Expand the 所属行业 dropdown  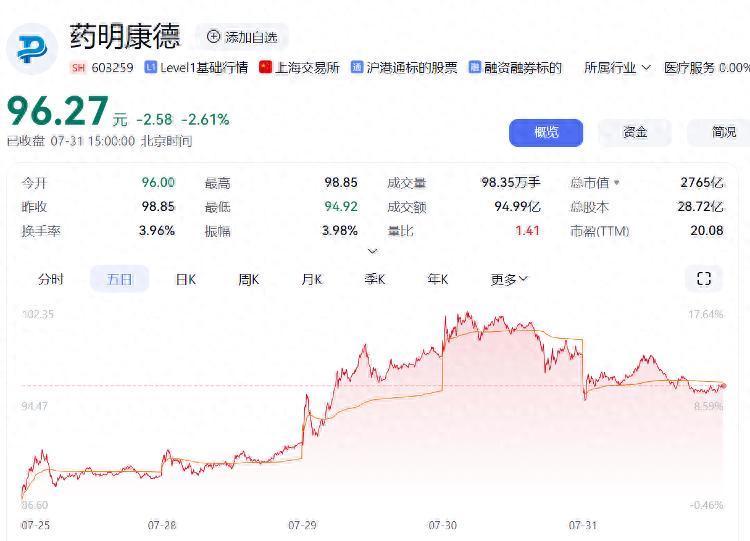617,68
